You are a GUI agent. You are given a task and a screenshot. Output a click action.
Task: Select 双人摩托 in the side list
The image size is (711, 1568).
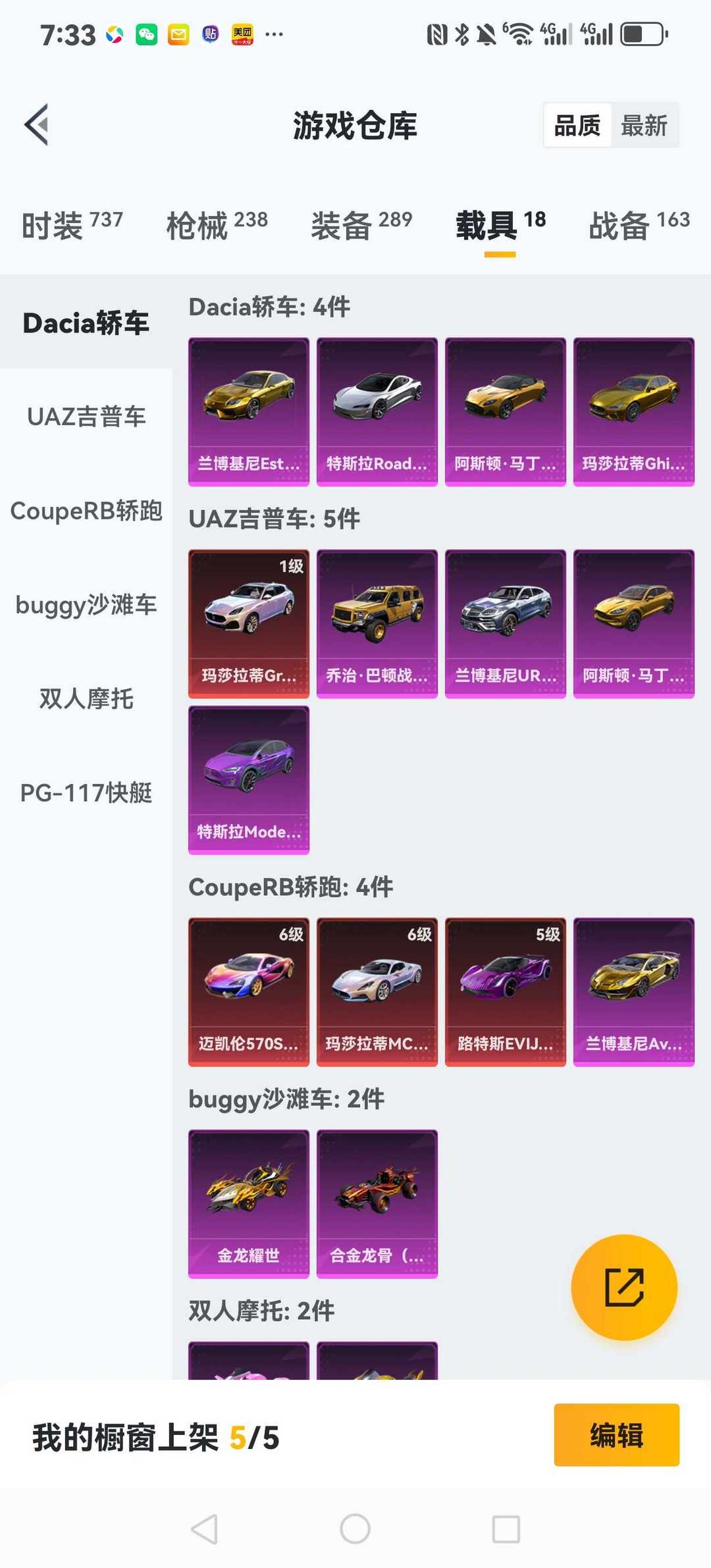[86, 699]
